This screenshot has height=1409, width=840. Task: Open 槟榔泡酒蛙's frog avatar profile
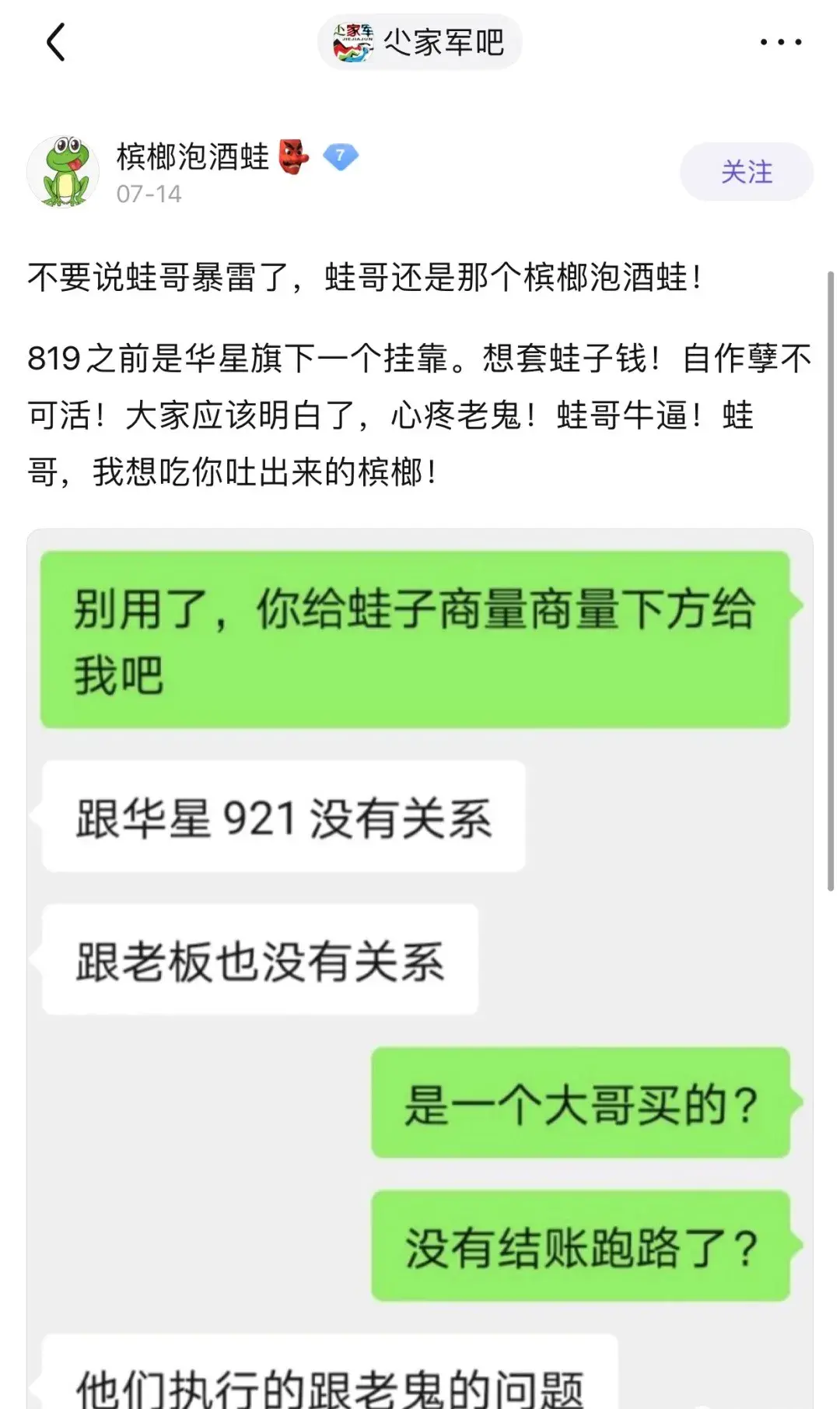pyautogui.click(x=63, y=172)
